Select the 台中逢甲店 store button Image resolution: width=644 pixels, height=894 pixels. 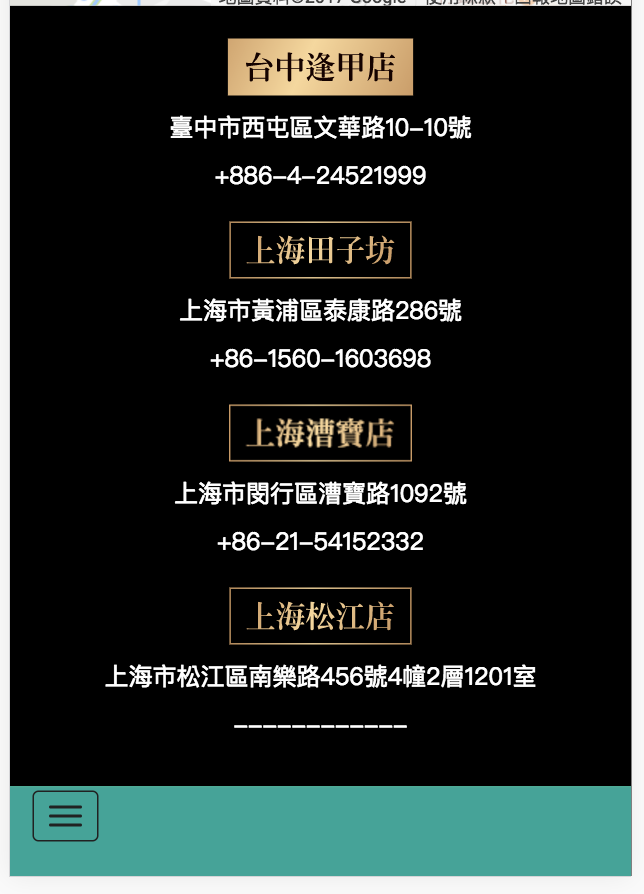pyautogui.click(x=320, y=68)
